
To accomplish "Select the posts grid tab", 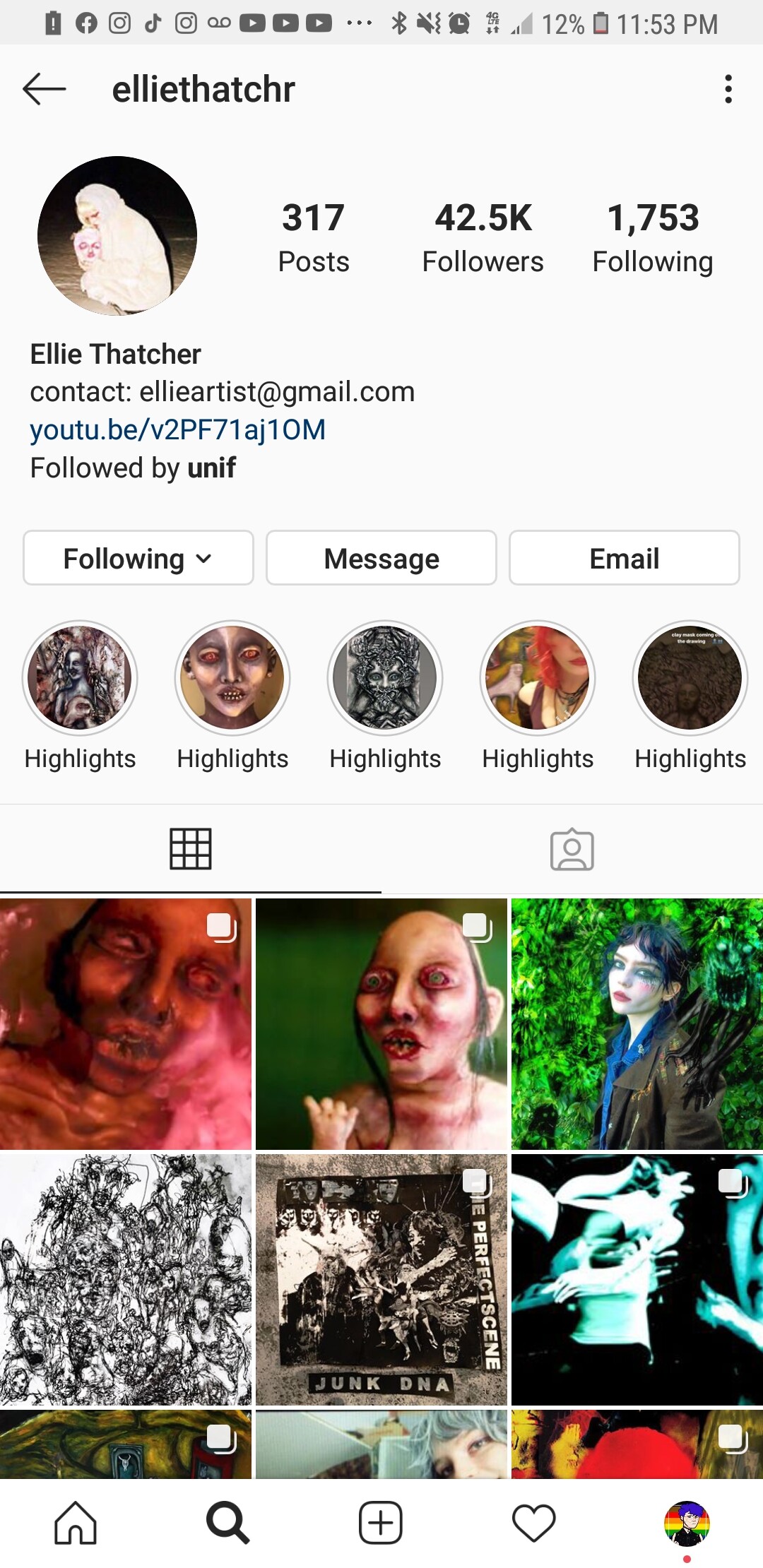I will [191, 849].
